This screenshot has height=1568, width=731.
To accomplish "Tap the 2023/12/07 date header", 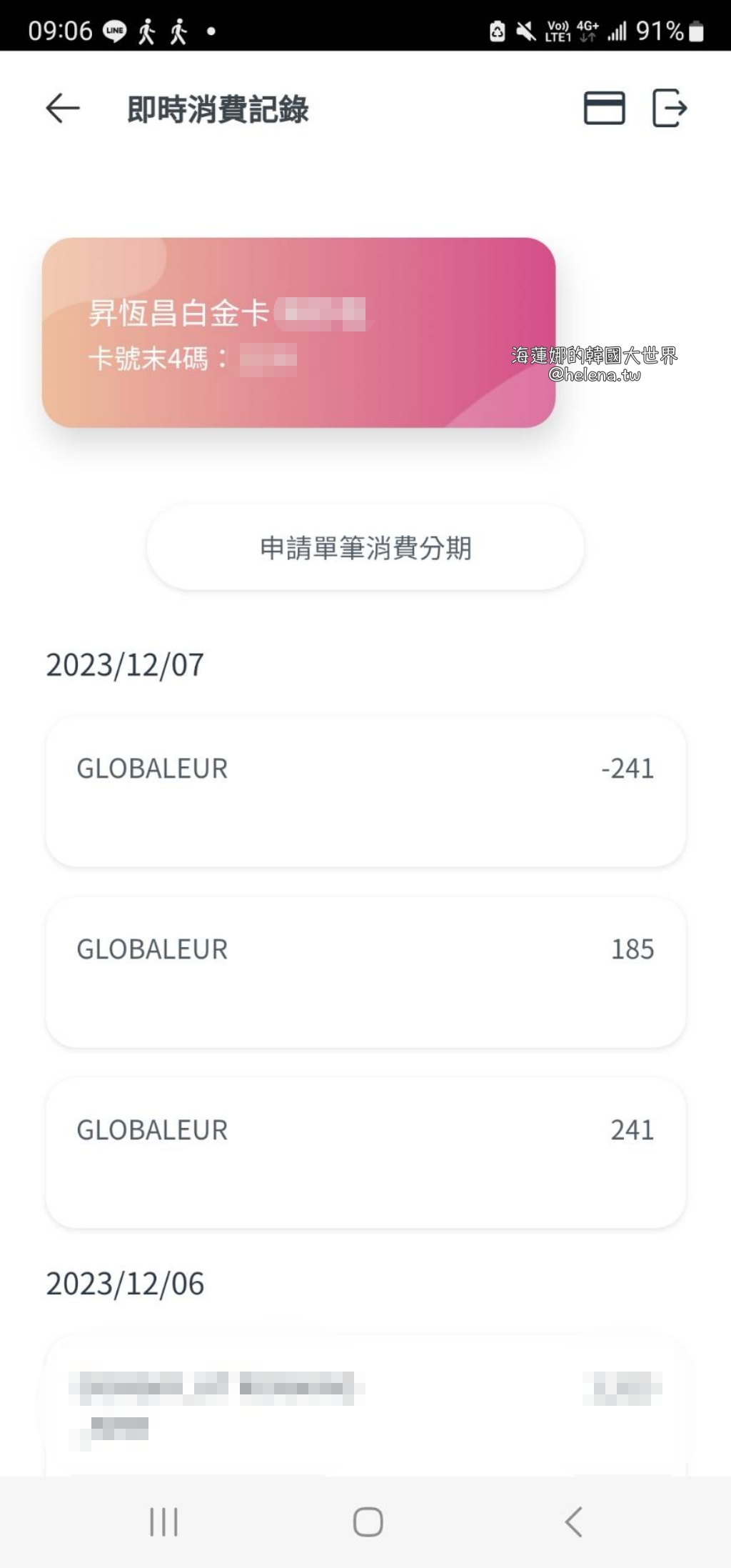I will click(125, 664).
